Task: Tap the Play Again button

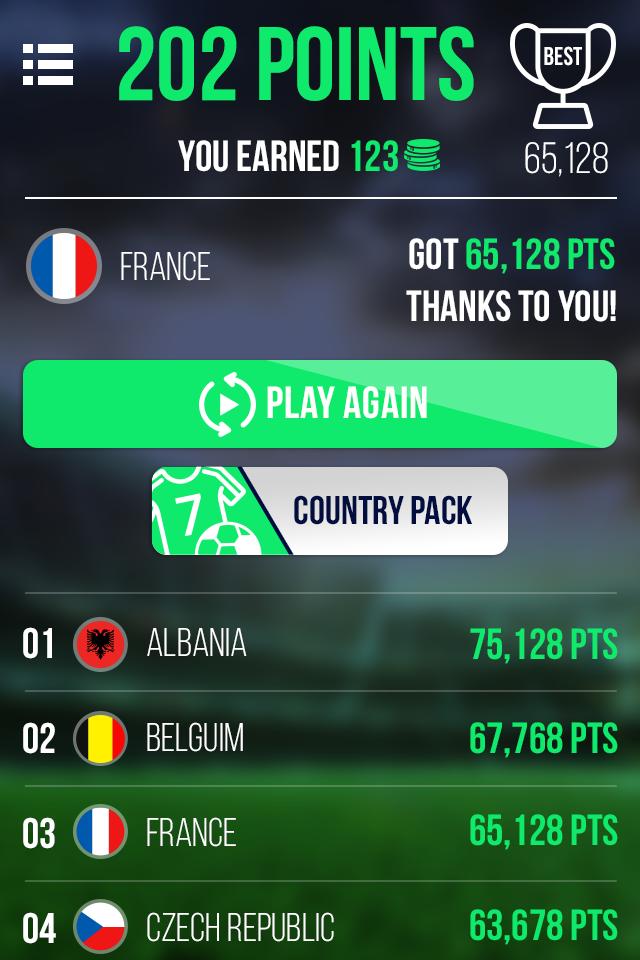Action: point(320,404)
